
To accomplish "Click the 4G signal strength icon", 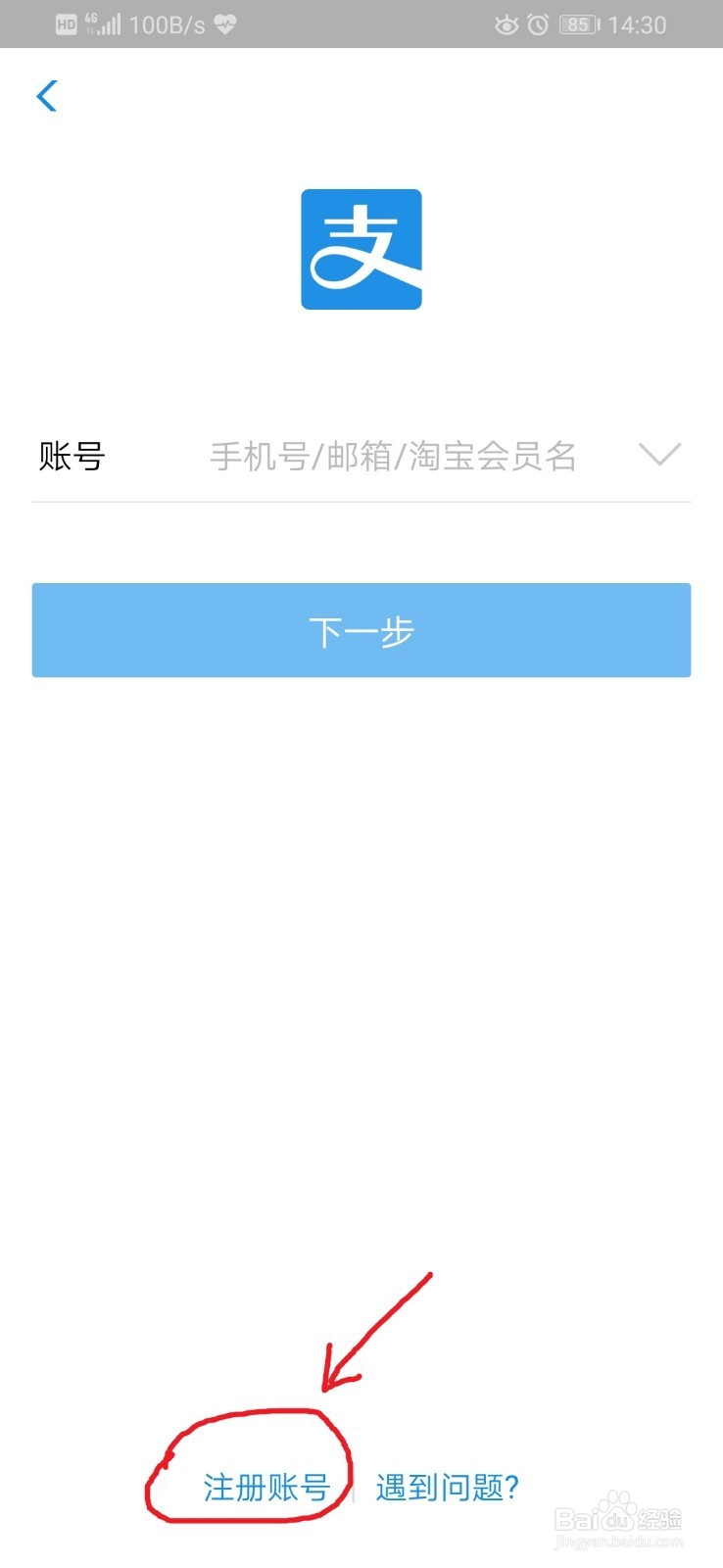I will [x=105, y=22].
